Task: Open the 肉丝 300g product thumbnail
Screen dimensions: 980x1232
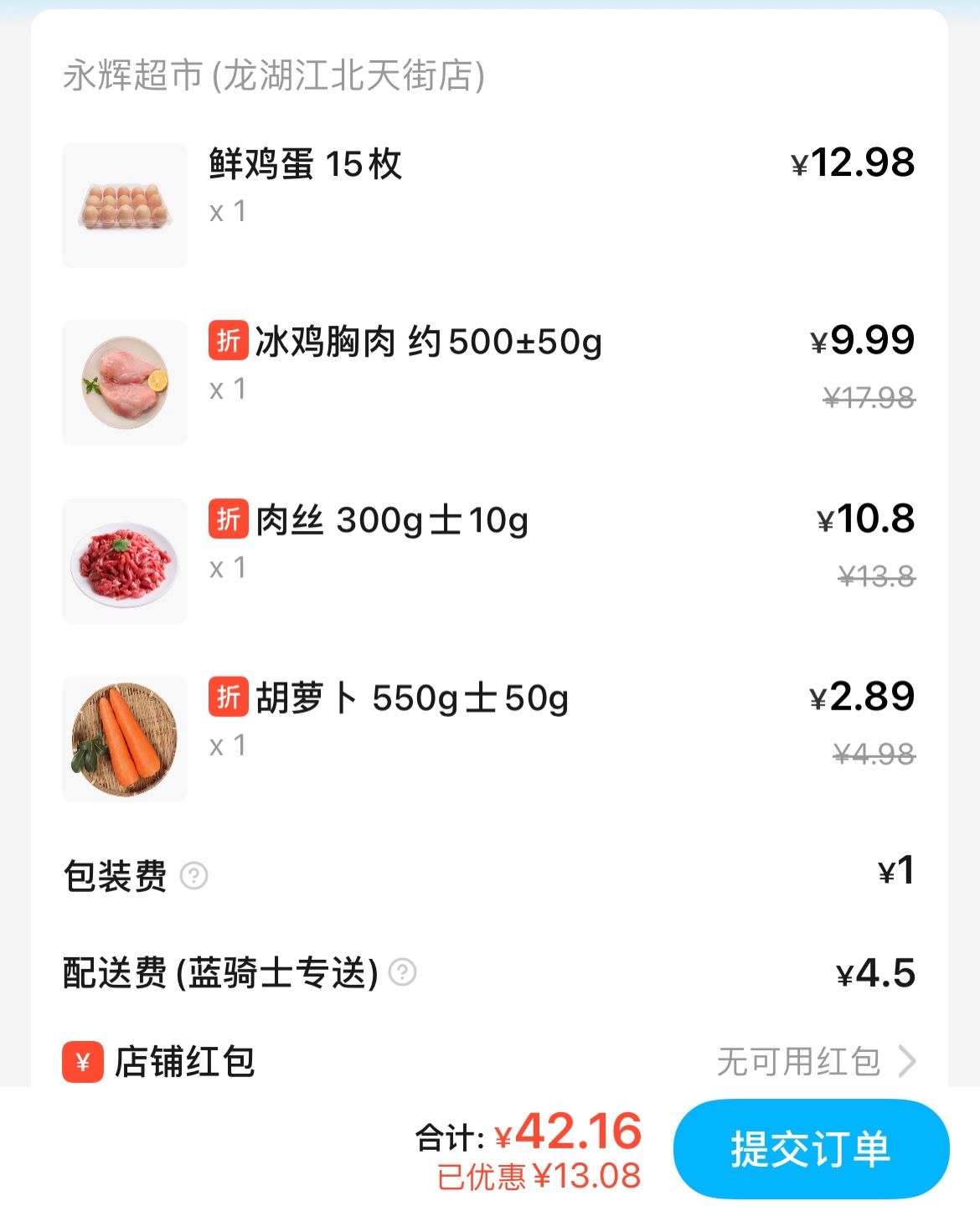Action: [125, 561]
